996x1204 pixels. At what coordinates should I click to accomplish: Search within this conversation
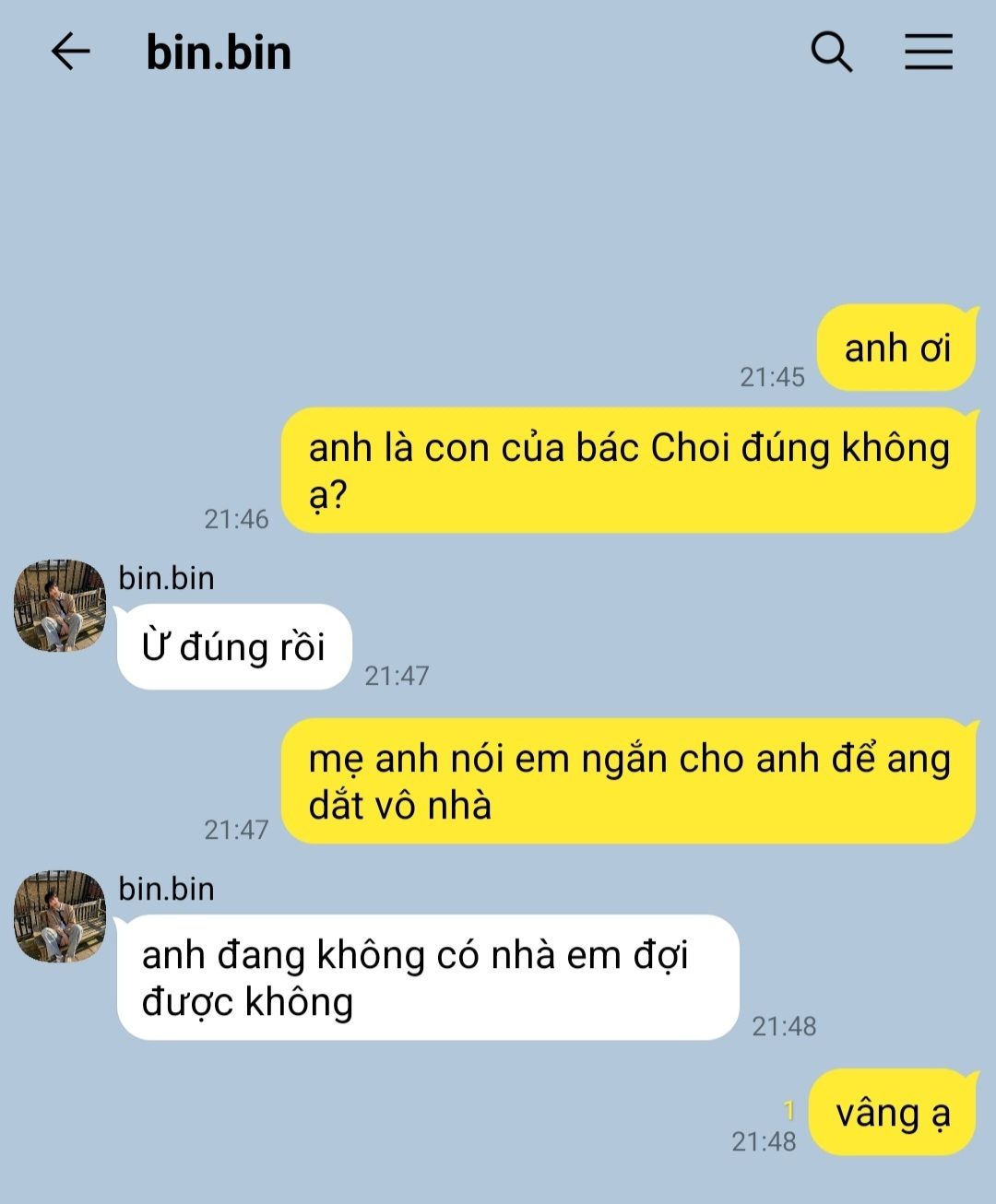coord(831,52)
